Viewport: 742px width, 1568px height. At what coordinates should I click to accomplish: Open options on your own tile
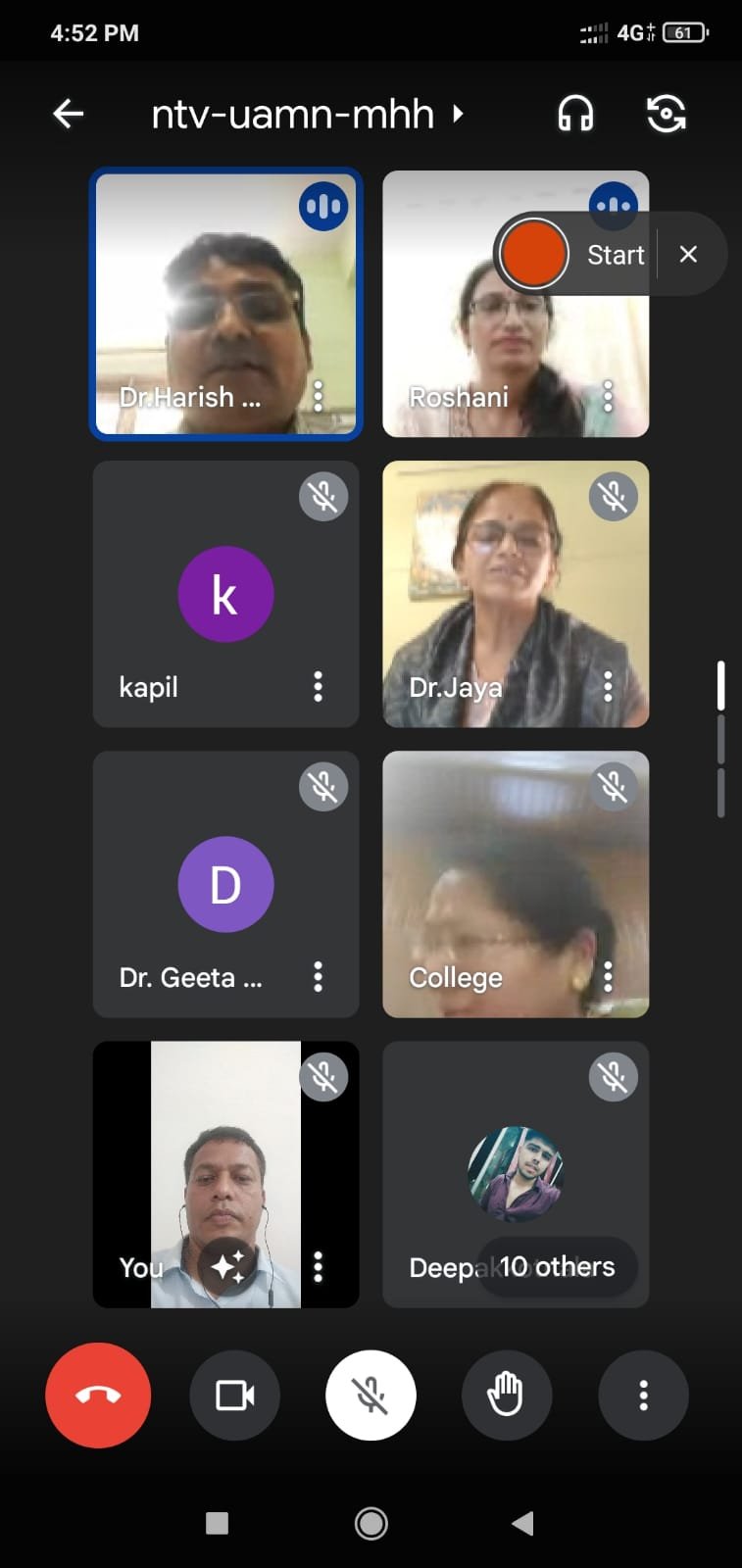point(318,1266)
